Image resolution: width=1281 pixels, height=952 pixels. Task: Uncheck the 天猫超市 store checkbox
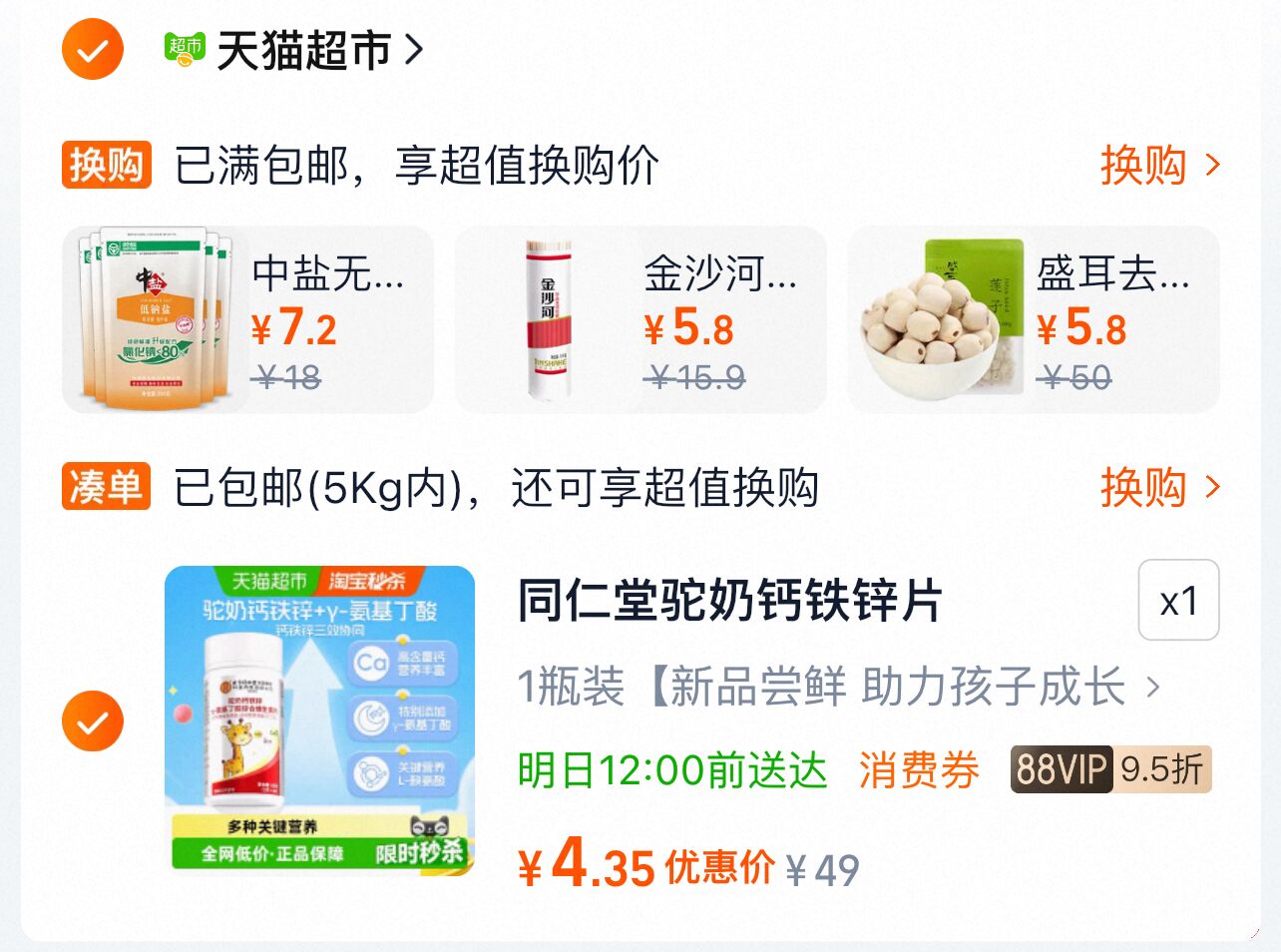93,49
